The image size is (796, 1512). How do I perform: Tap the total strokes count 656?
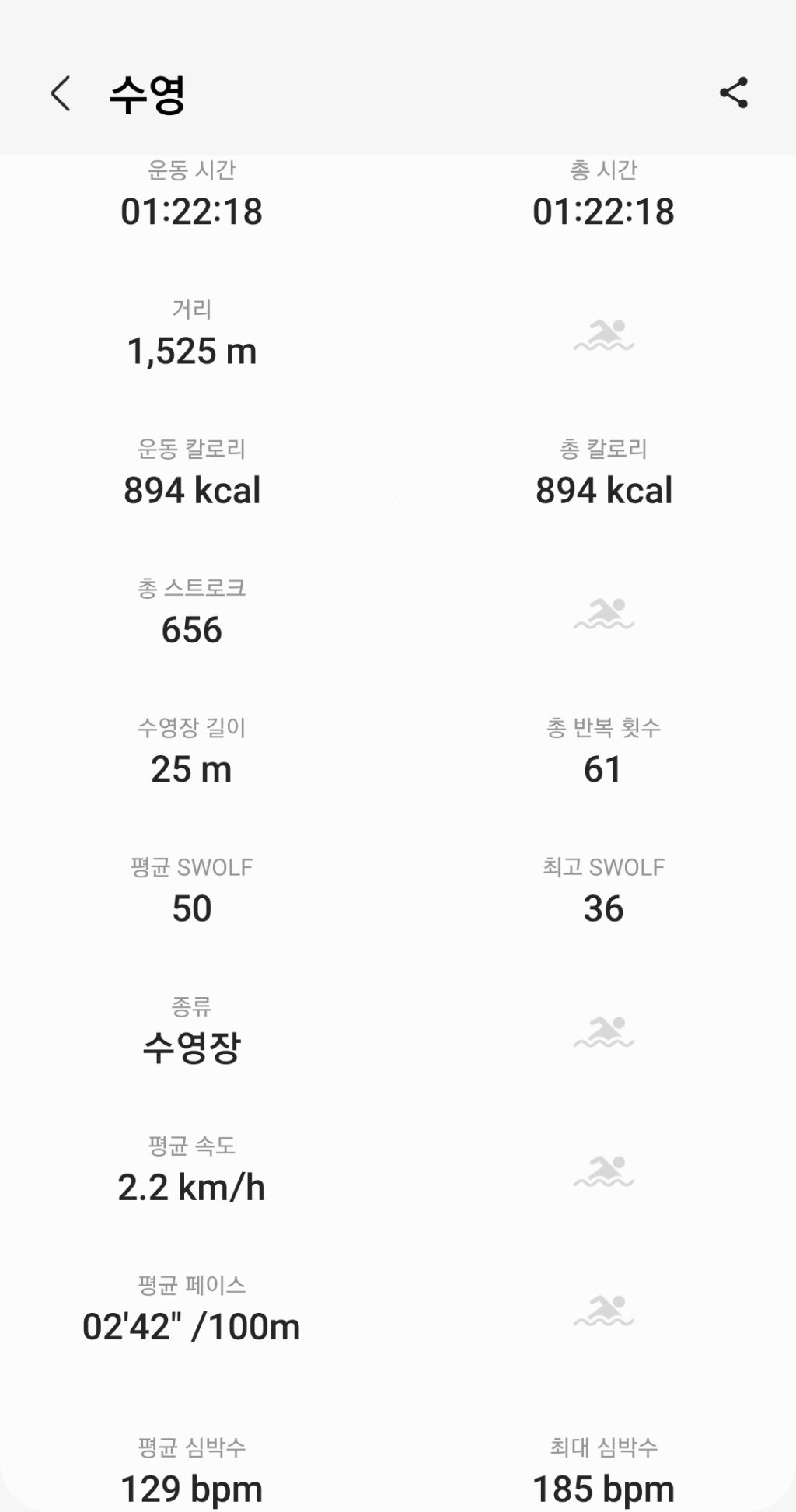coord(192,629)
